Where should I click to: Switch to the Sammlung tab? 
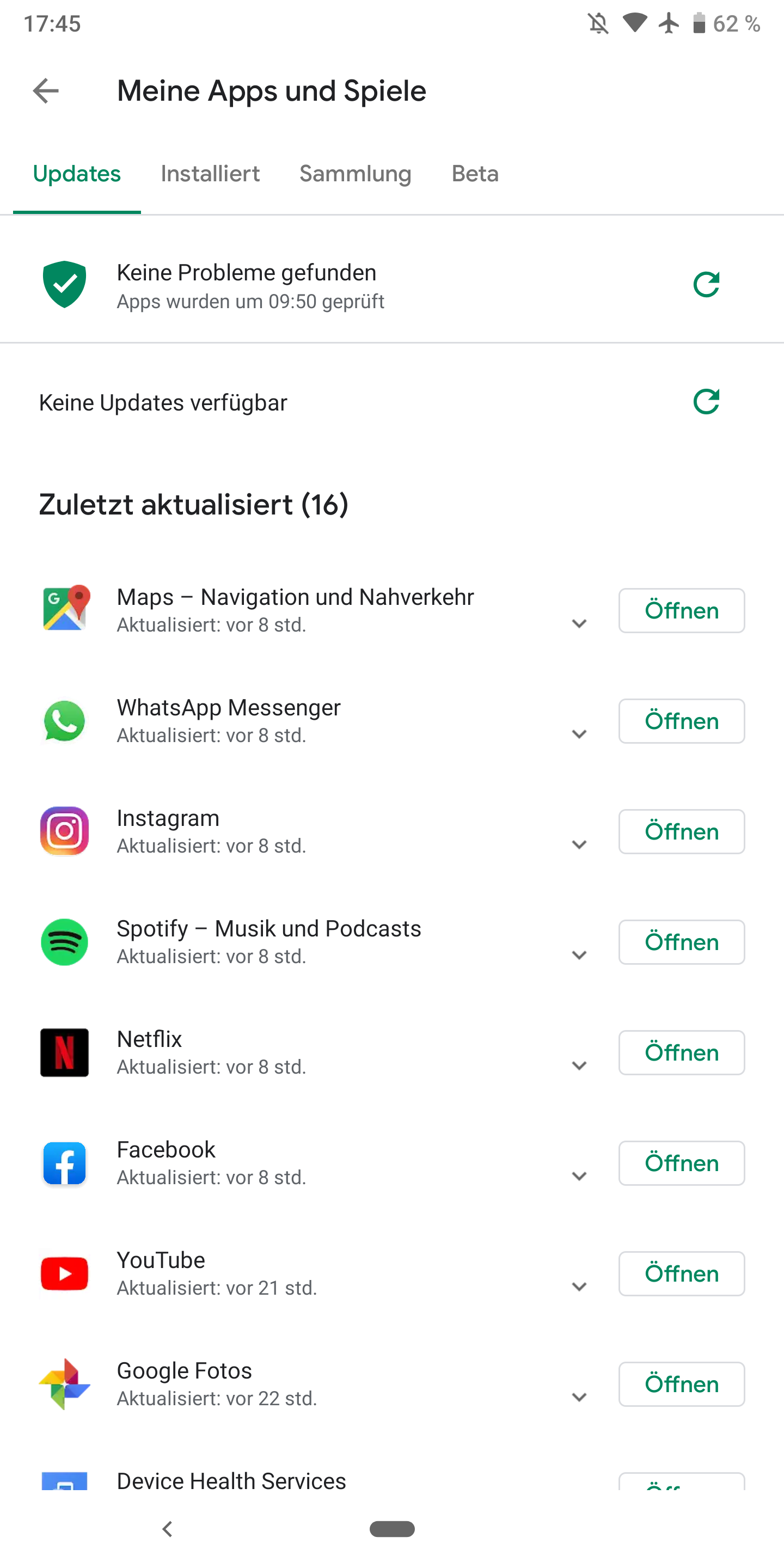coord(356,174)
